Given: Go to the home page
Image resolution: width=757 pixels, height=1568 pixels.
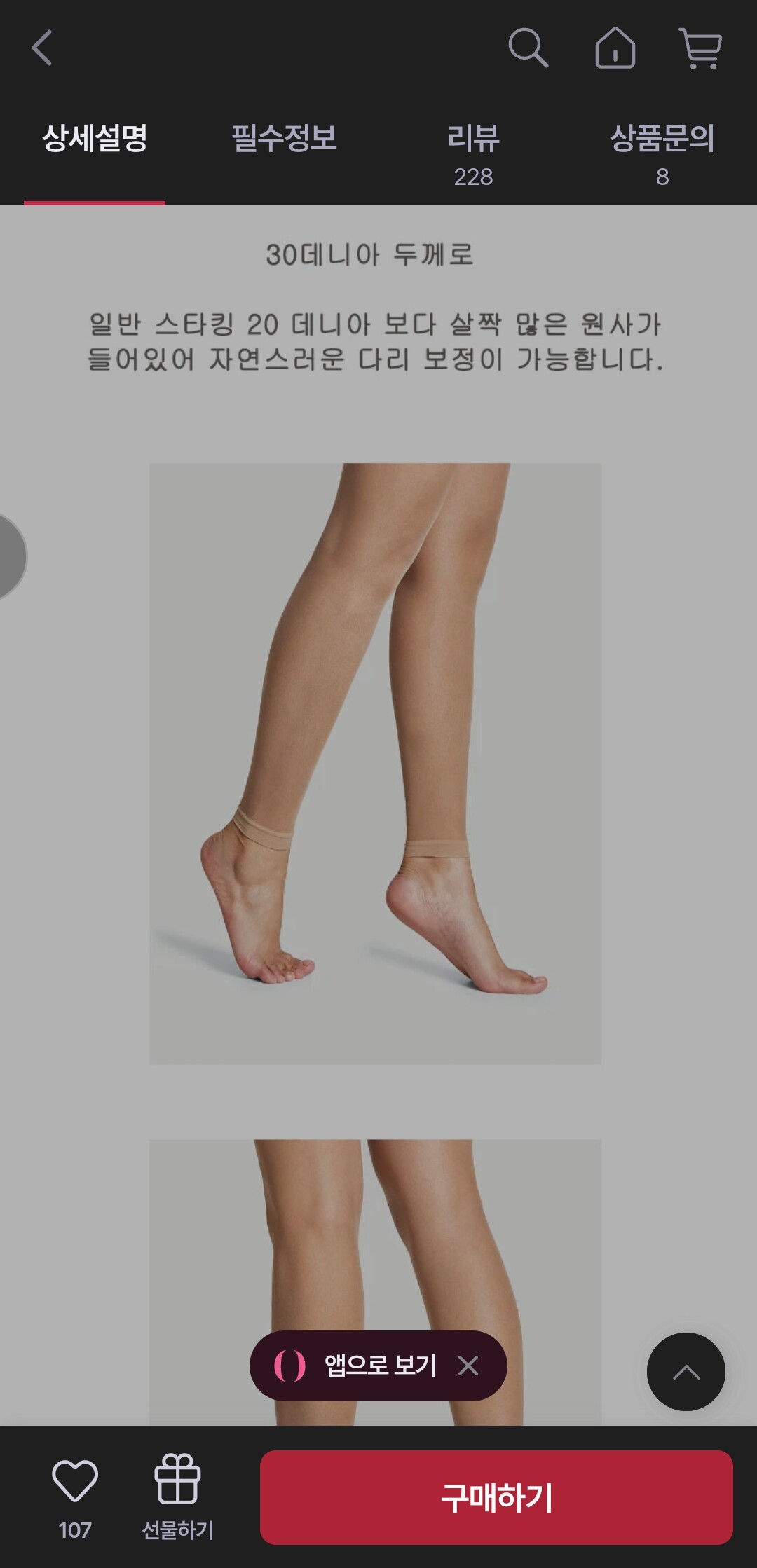Looking at the screenshot, I should [615, 48].
